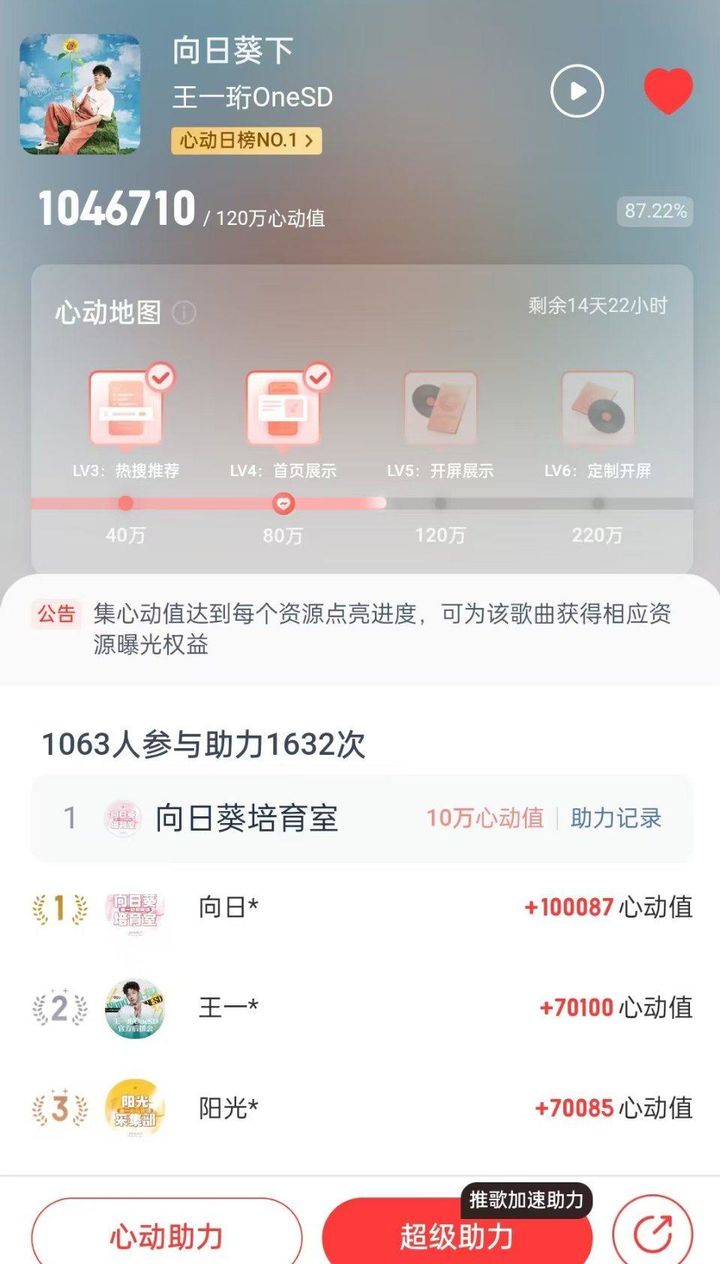Open the 心动日榜NO.1 ranking chip
The image size is (720, 1264).
[x=246, y=141]
